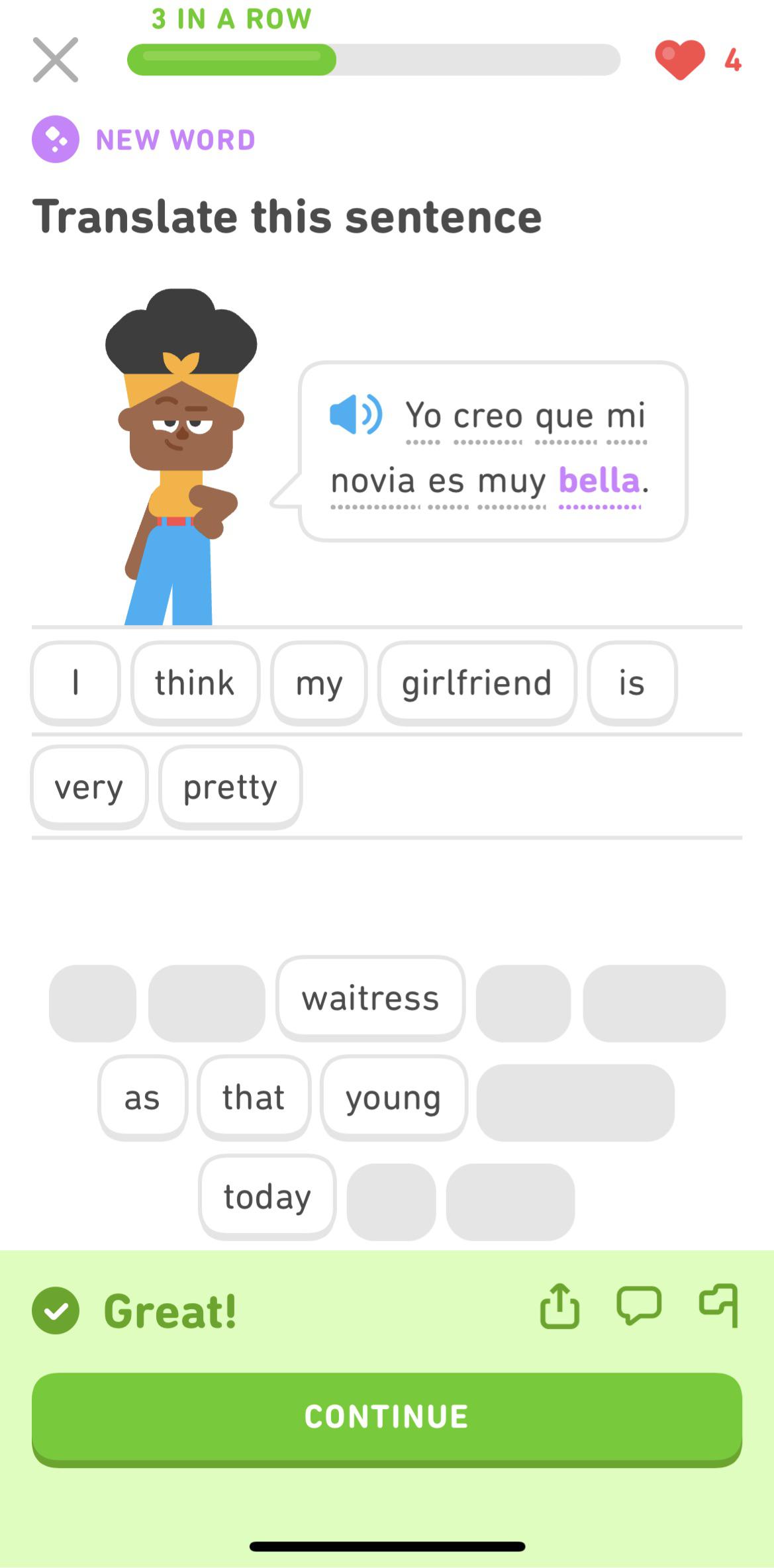Close the lesson with the X icon

click(x=56, y=60)
